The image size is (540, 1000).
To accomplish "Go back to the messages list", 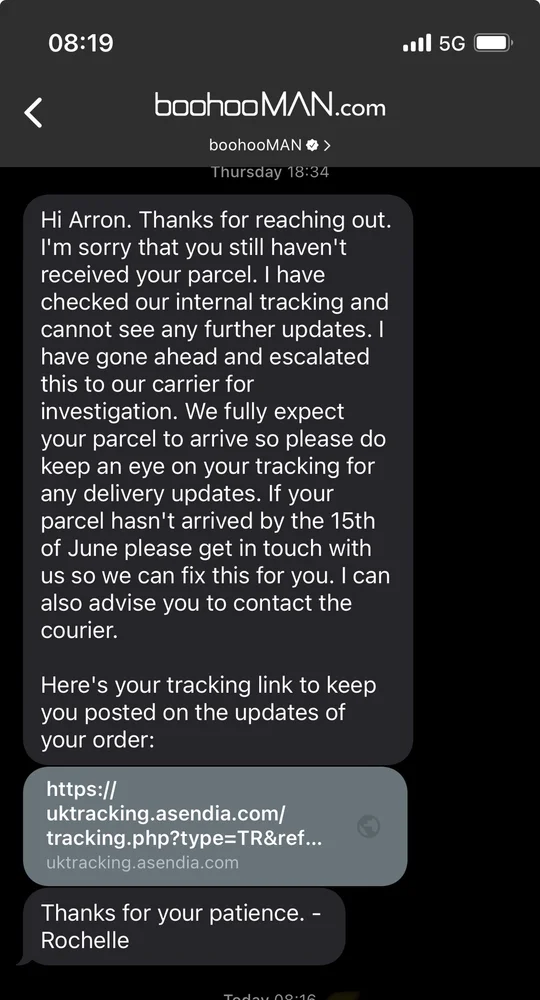I will [33, 113].
